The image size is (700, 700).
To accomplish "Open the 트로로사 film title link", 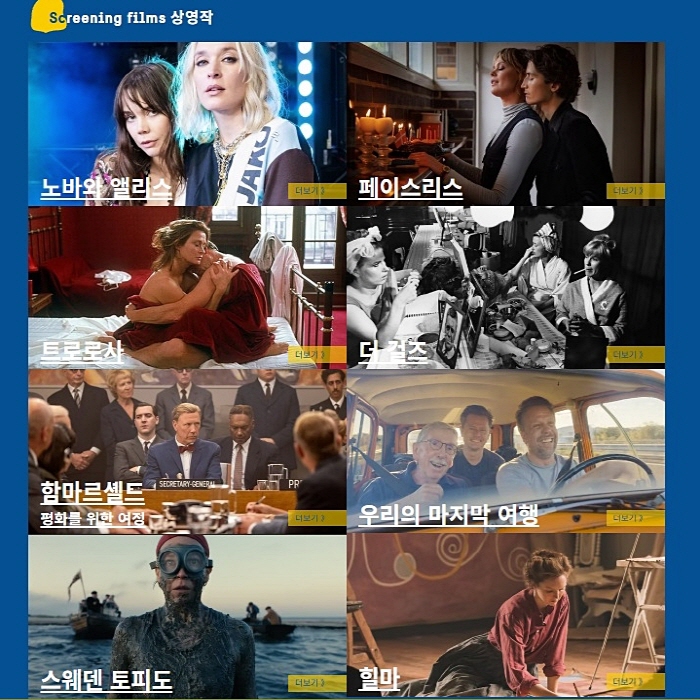I will (x=82, y=352).
